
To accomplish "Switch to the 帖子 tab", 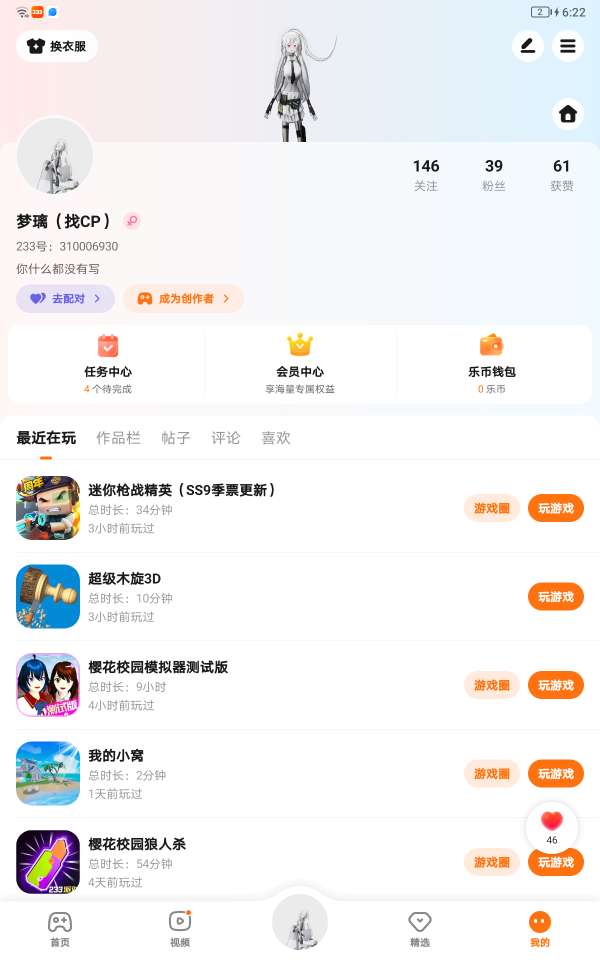I will pos(176,438).
